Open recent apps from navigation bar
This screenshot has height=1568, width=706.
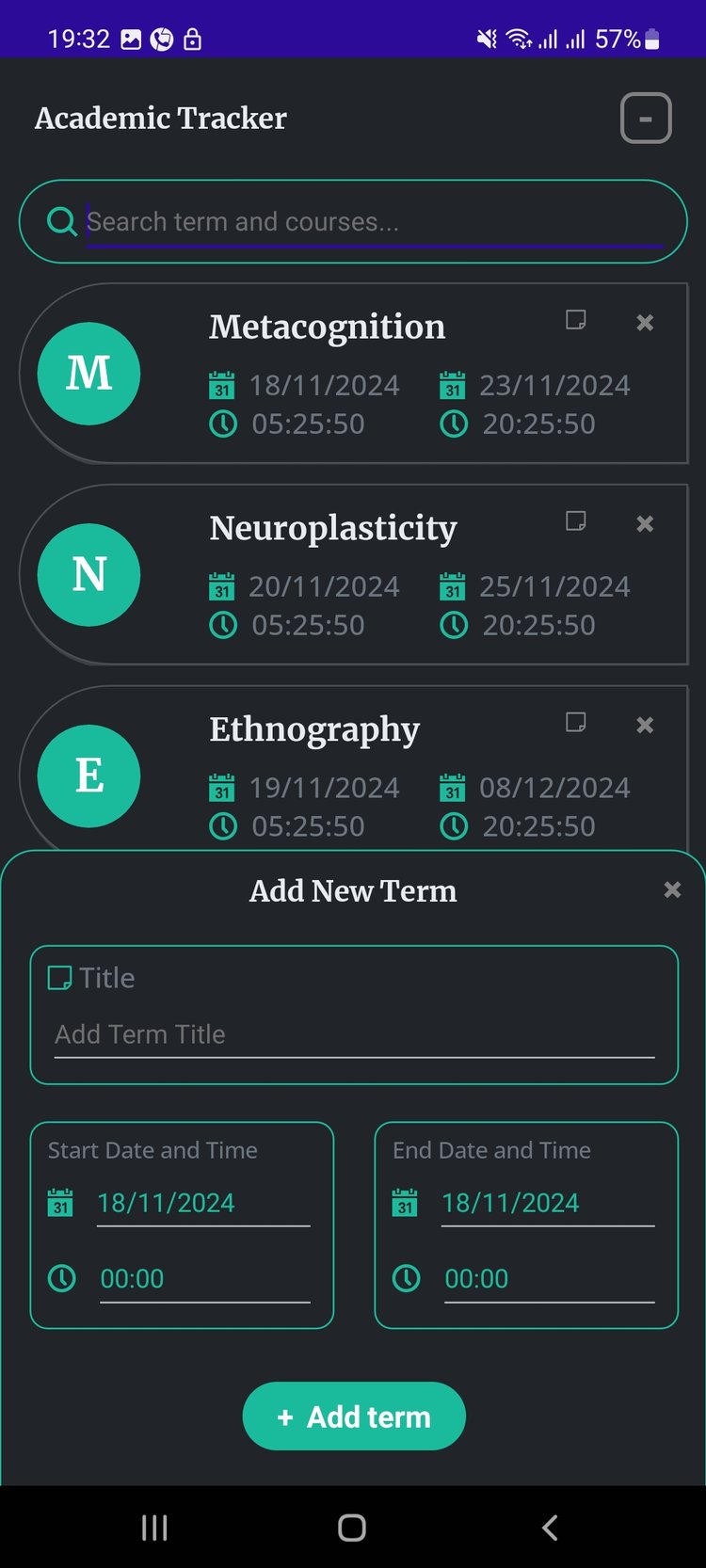coord(154,1528)
